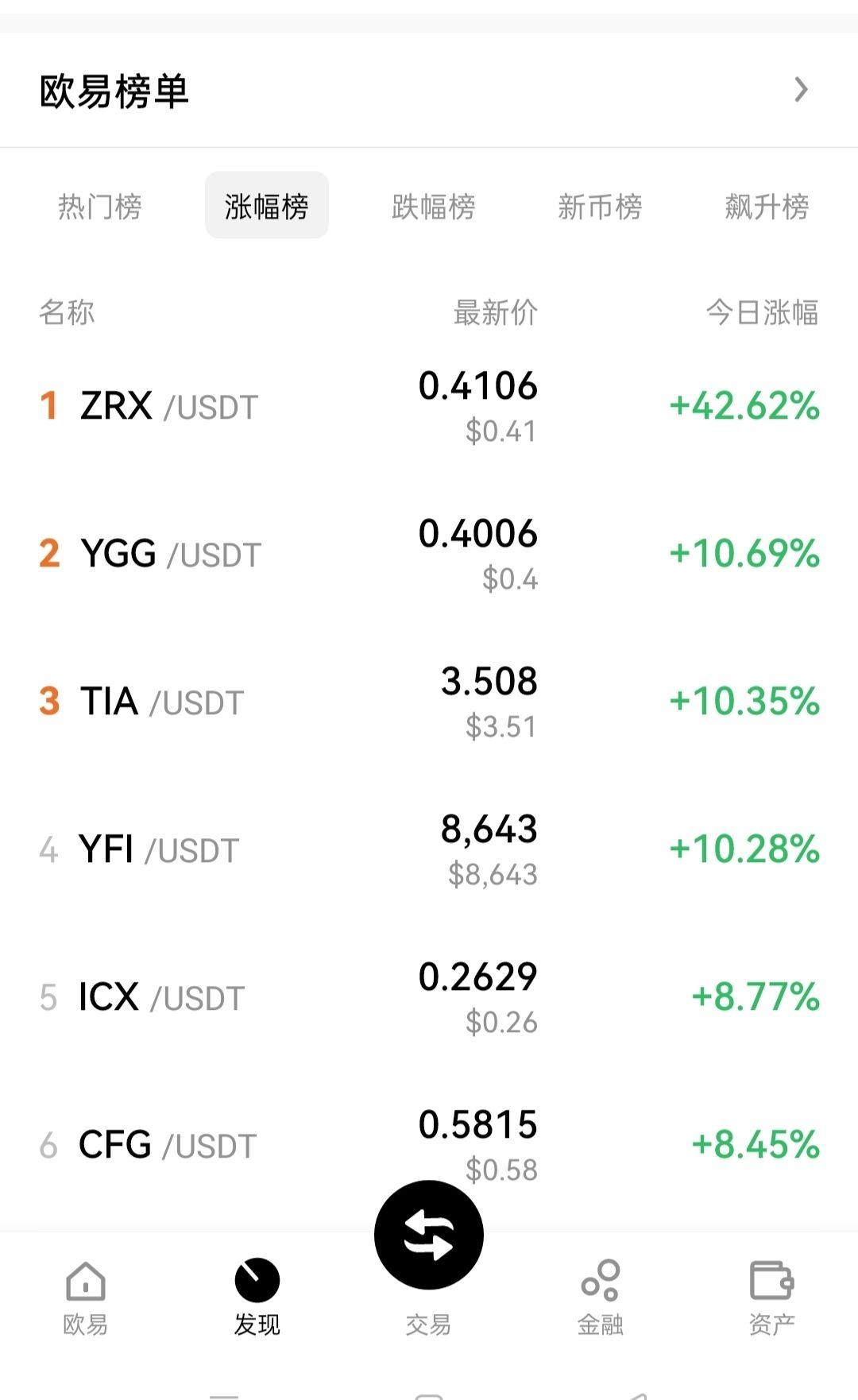Open the 欧易榜单 chevron arrow
Viewport: 858px width, 1400px height.
coord(801,90)
